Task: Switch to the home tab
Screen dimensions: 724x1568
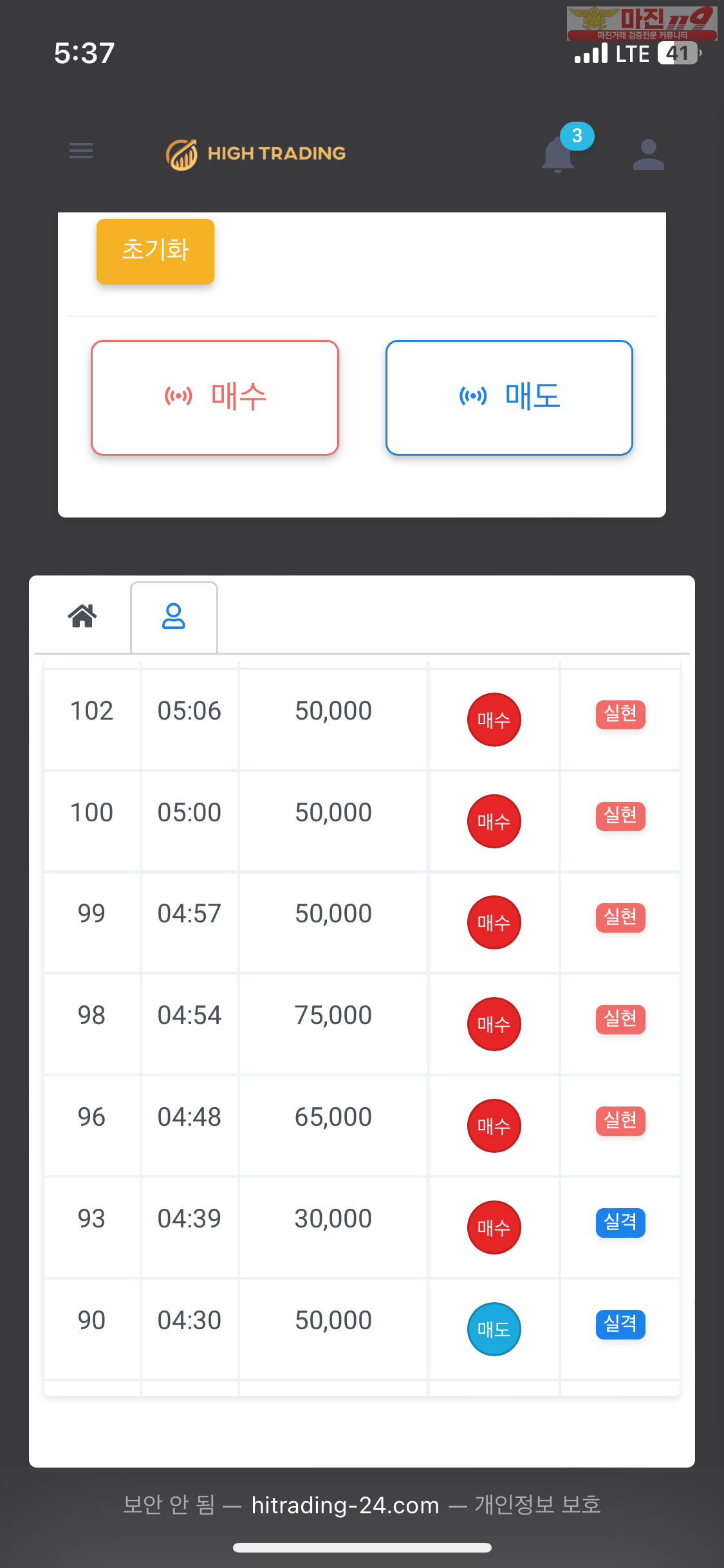Action: click(82, 616)
